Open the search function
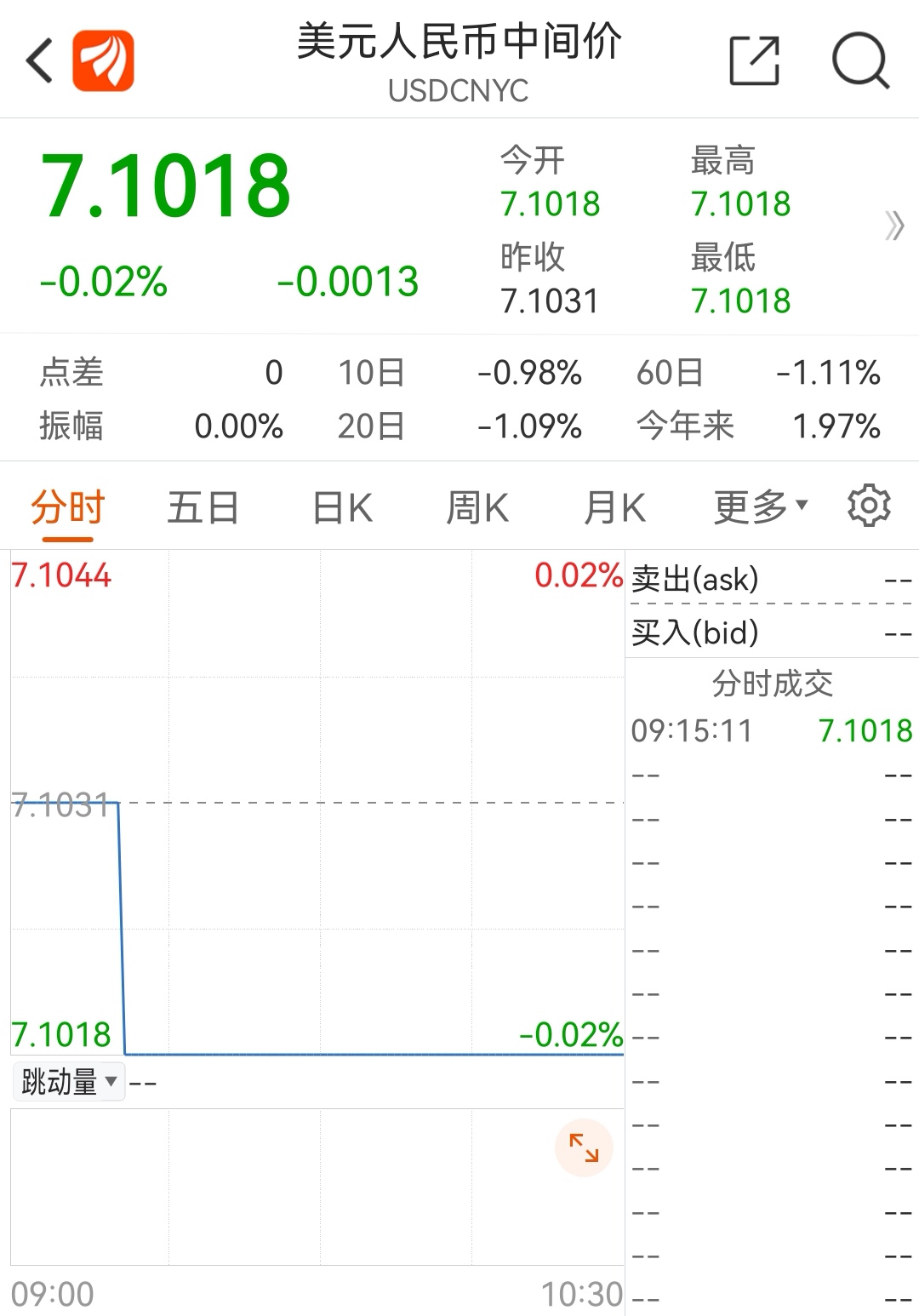Image resolution: width=919 pixels, height=1316 pixels. 862,59
